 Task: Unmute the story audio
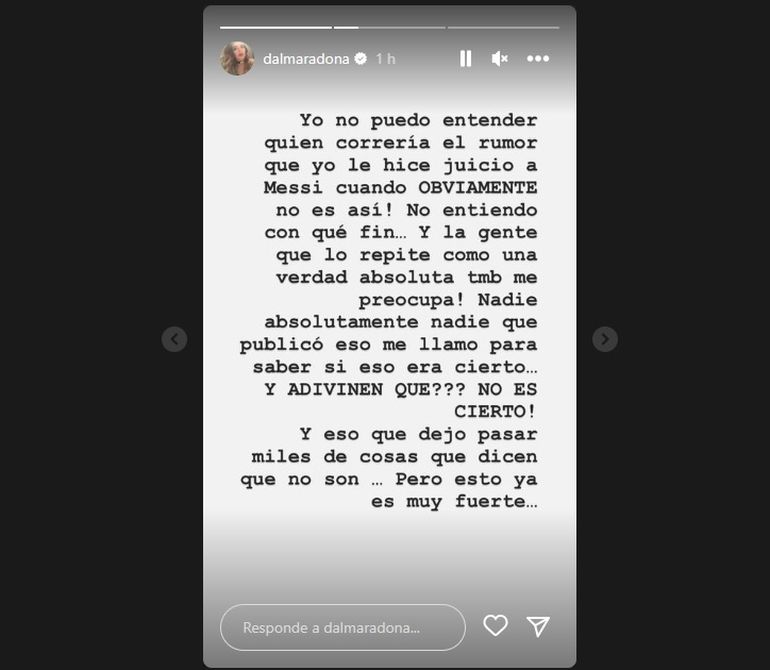click(x=500, y=59)
